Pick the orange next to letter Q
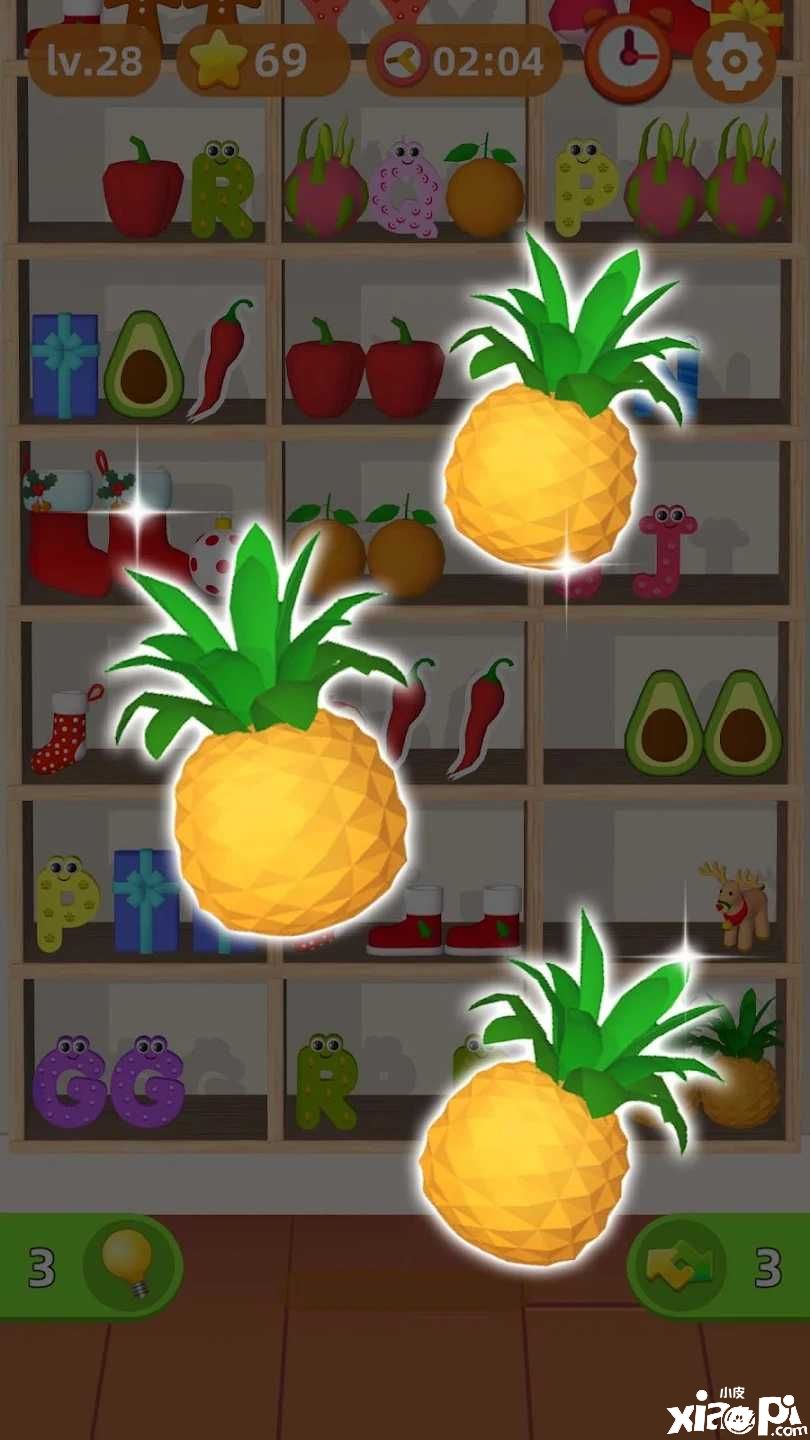 (485, 192)
